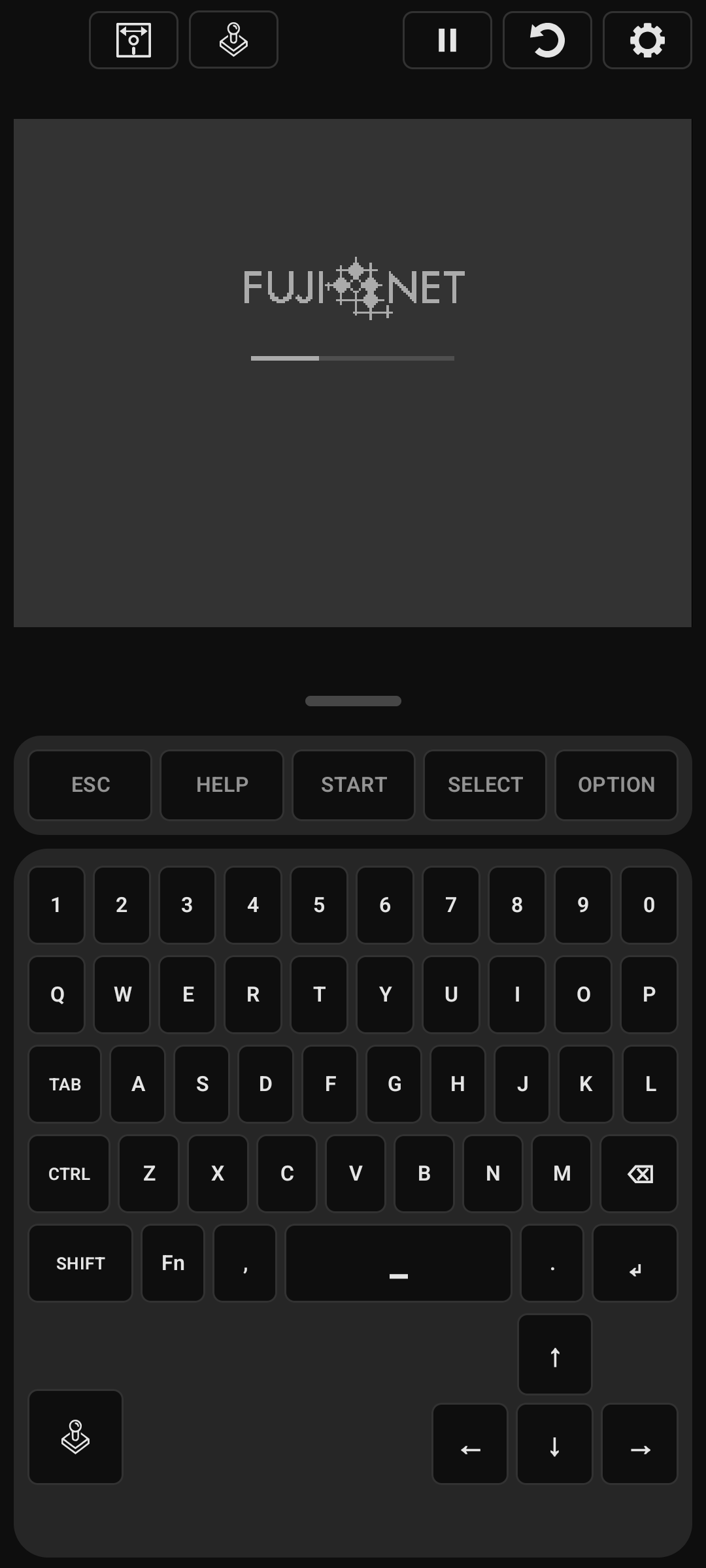This screenshot has width=706, height=1568.
Task: Tap the up arrow key
Action: (x=555, y=1354)
